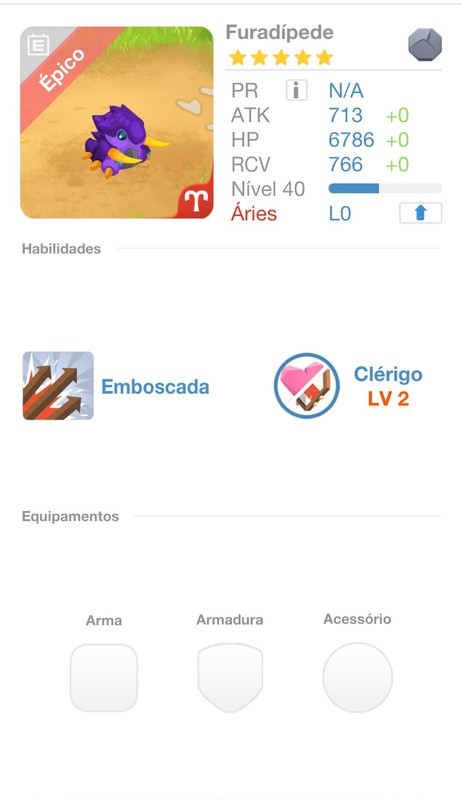The height and width of the screenshot is (800, 462).
Task: Tap the Áries level-up arrow button
Action: (420, 213)
